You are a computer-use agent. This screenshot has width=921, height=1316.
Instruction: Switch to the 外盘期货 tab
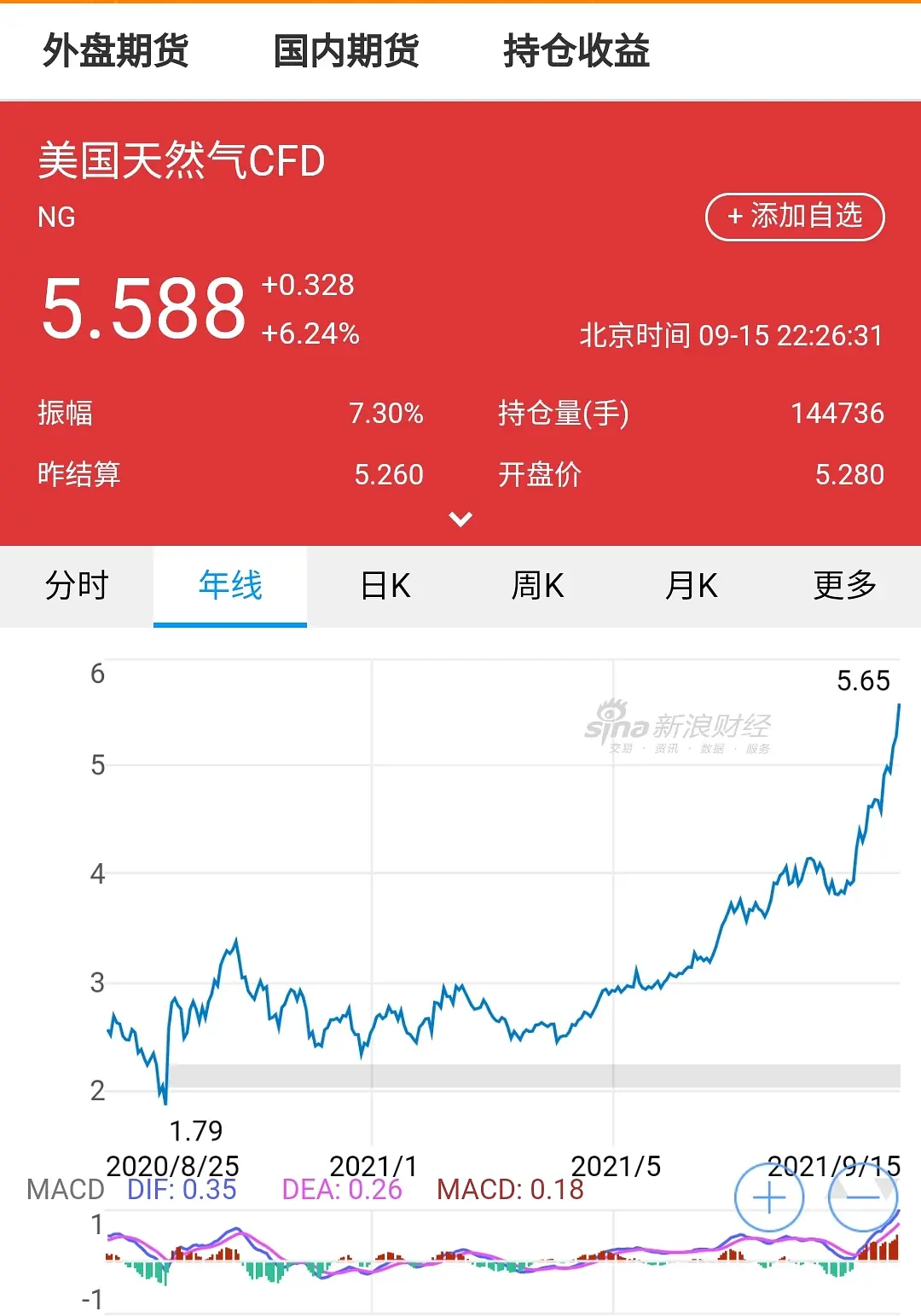[115, 51]
